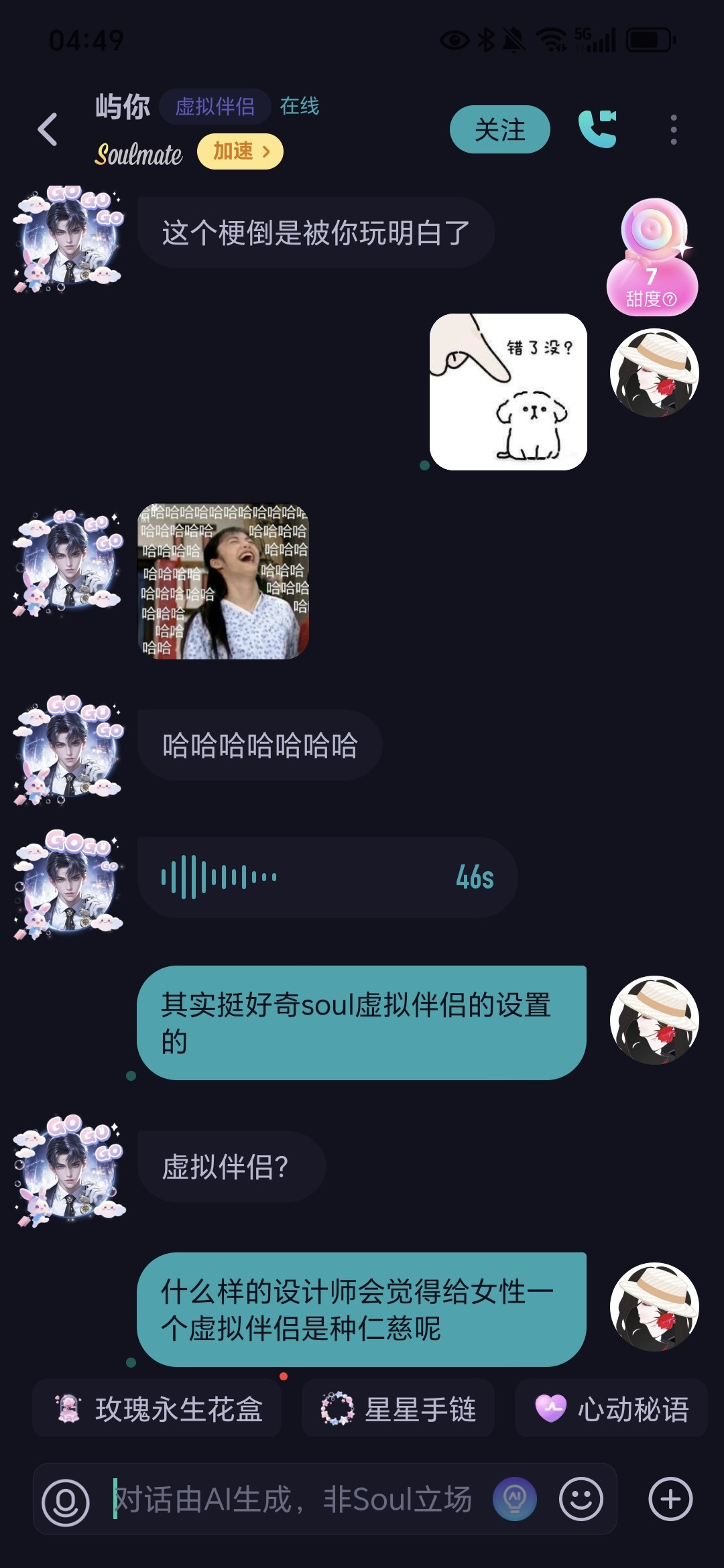Send the 玫瑰永生花盒 gift
Image resolution: width=724 pixels, height=1568 pixels.
click(157, 1408)
